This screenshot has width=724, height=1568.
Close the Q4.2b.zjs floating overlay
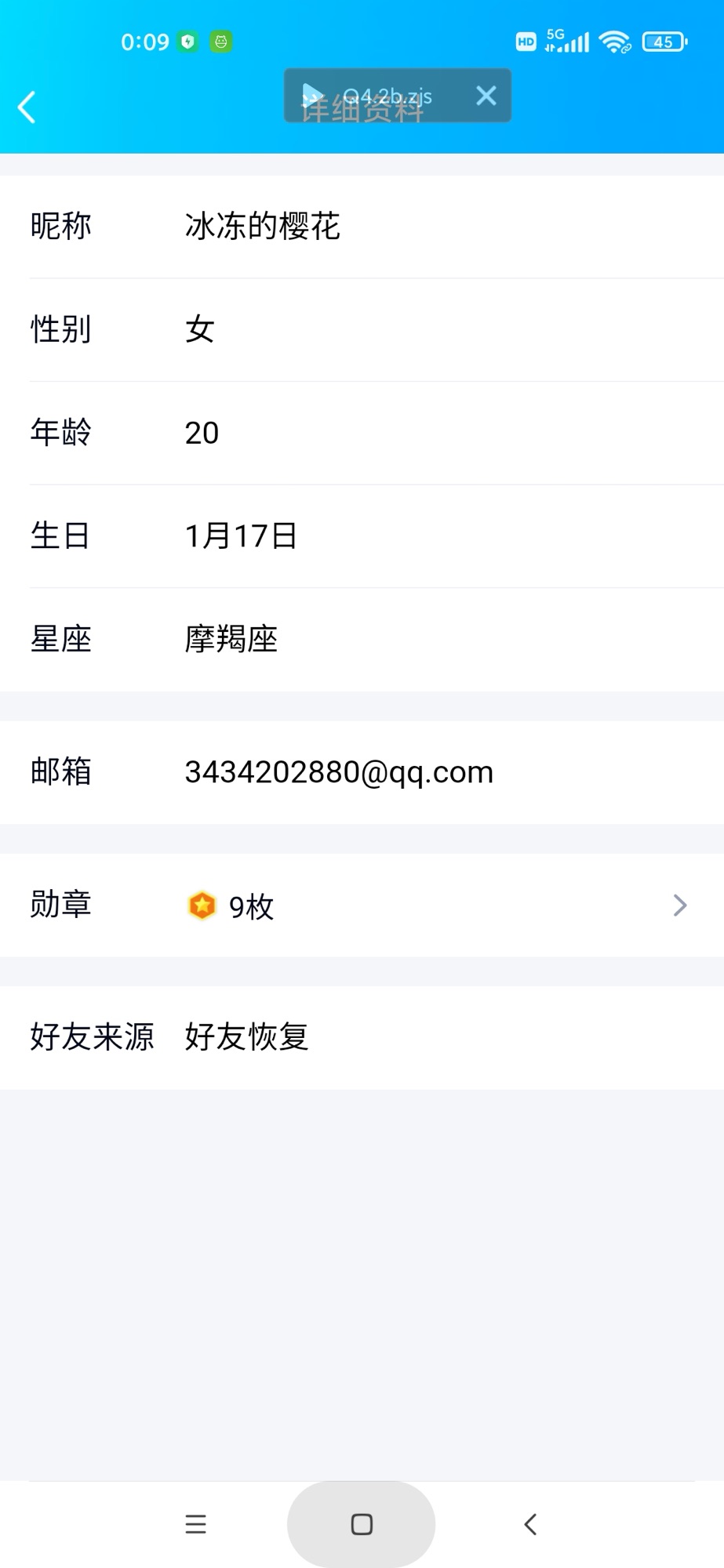click(x=486, y=96)
